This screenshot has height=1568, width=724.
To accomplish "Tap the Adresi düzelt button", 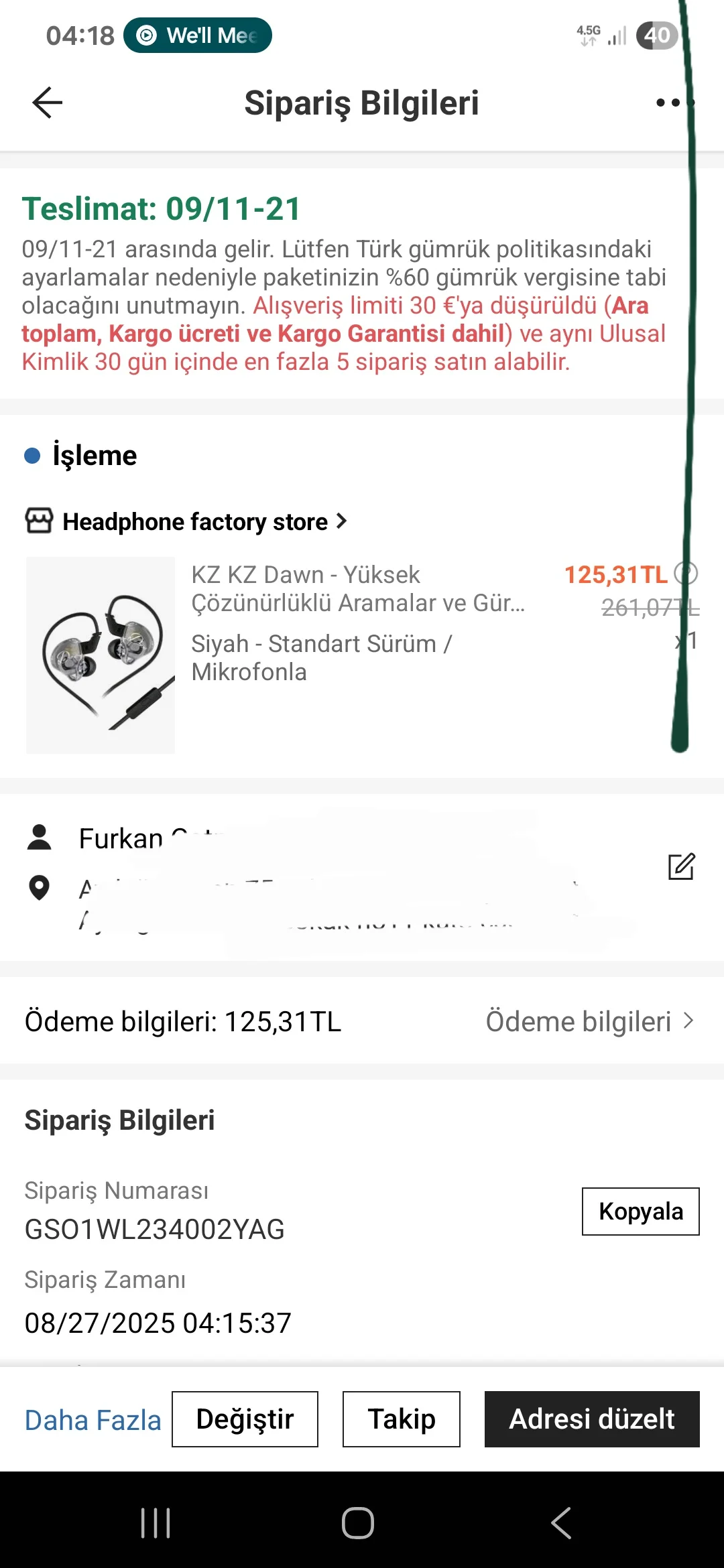I will coord(592,1419).
